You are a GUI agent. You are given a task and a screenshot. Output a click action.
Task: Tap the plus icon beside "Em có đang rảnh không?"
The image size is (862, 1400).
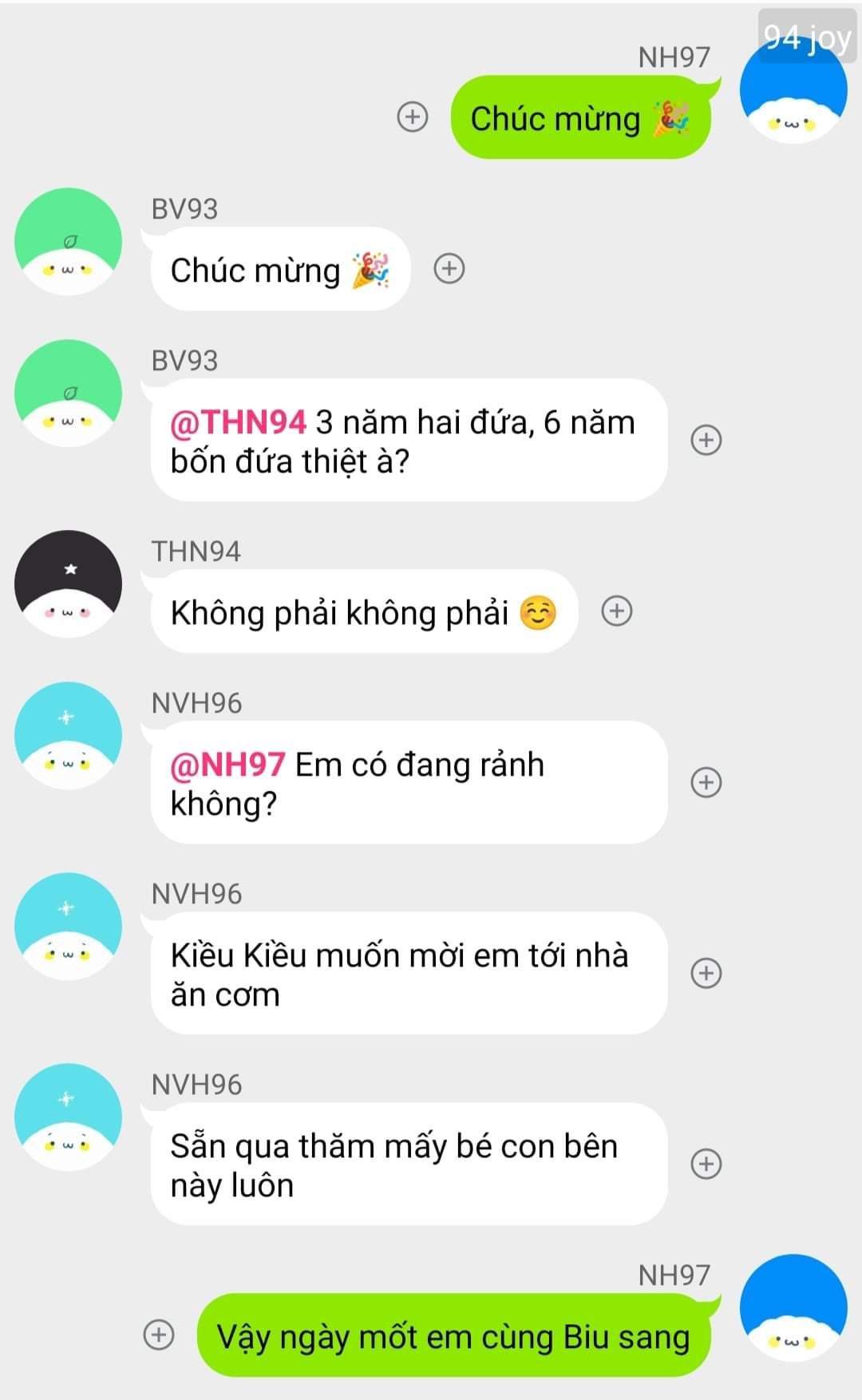click(706, 782)
